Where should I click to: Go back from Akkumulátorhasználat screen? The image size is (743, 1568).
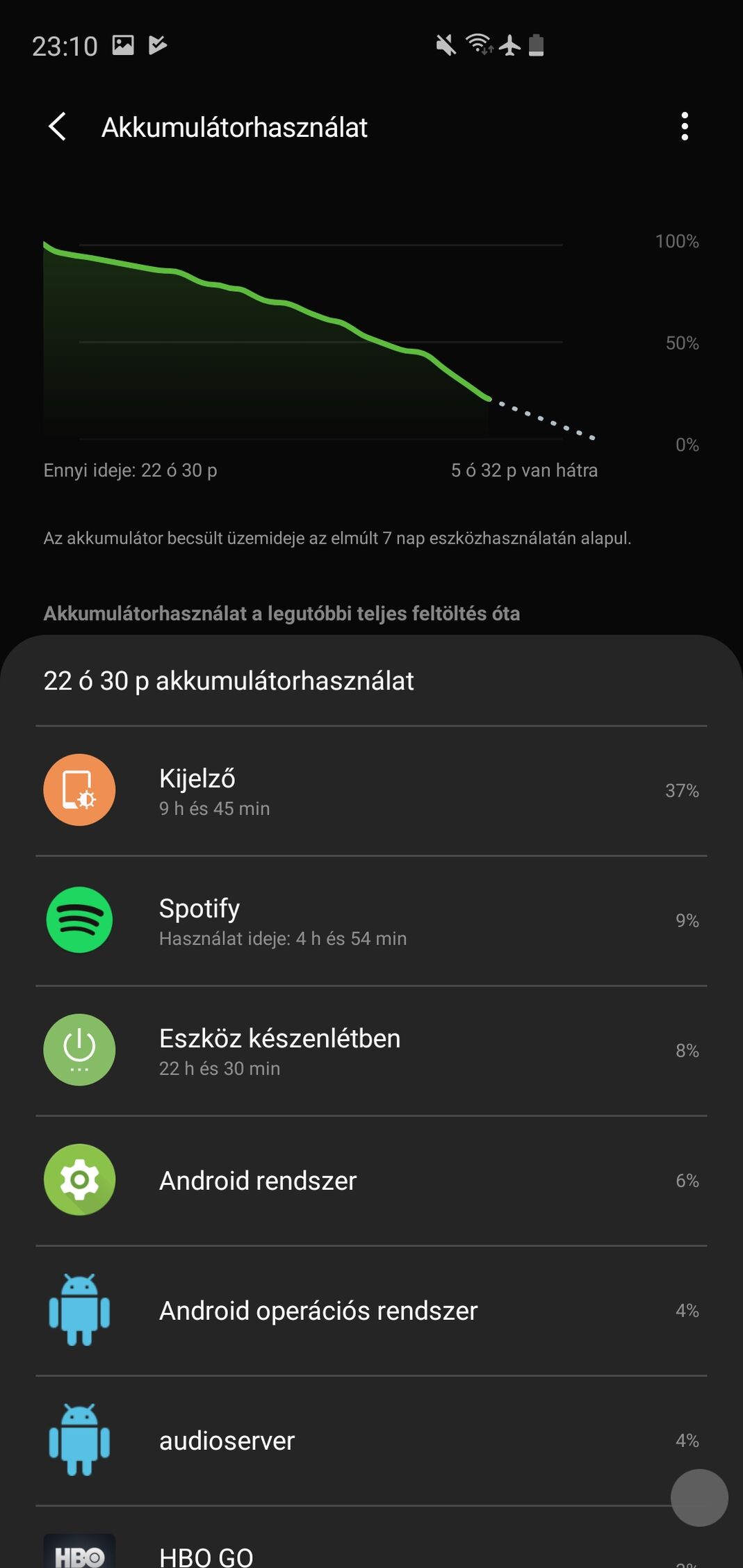(x=58, y=127)
